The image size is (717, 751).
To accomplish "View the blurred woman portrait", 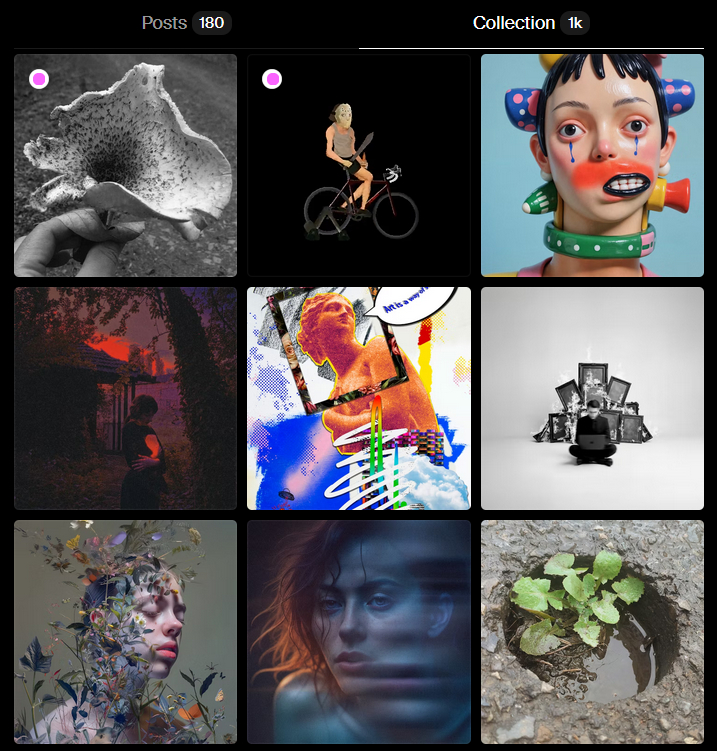I will (358, 631).
